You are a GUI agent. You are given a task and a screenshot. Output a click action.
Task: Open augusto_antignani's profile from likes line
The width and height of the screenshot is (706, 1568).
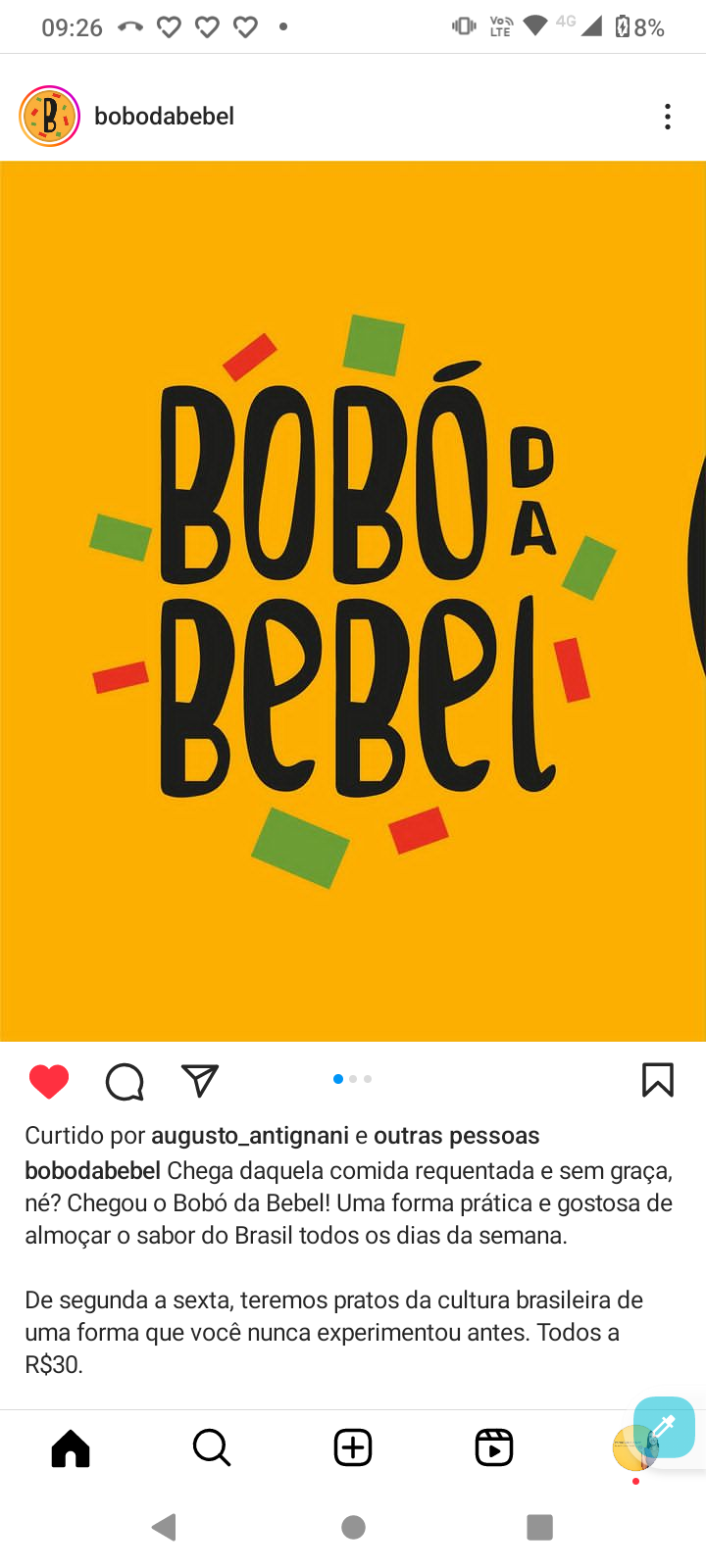(250, 1136)
